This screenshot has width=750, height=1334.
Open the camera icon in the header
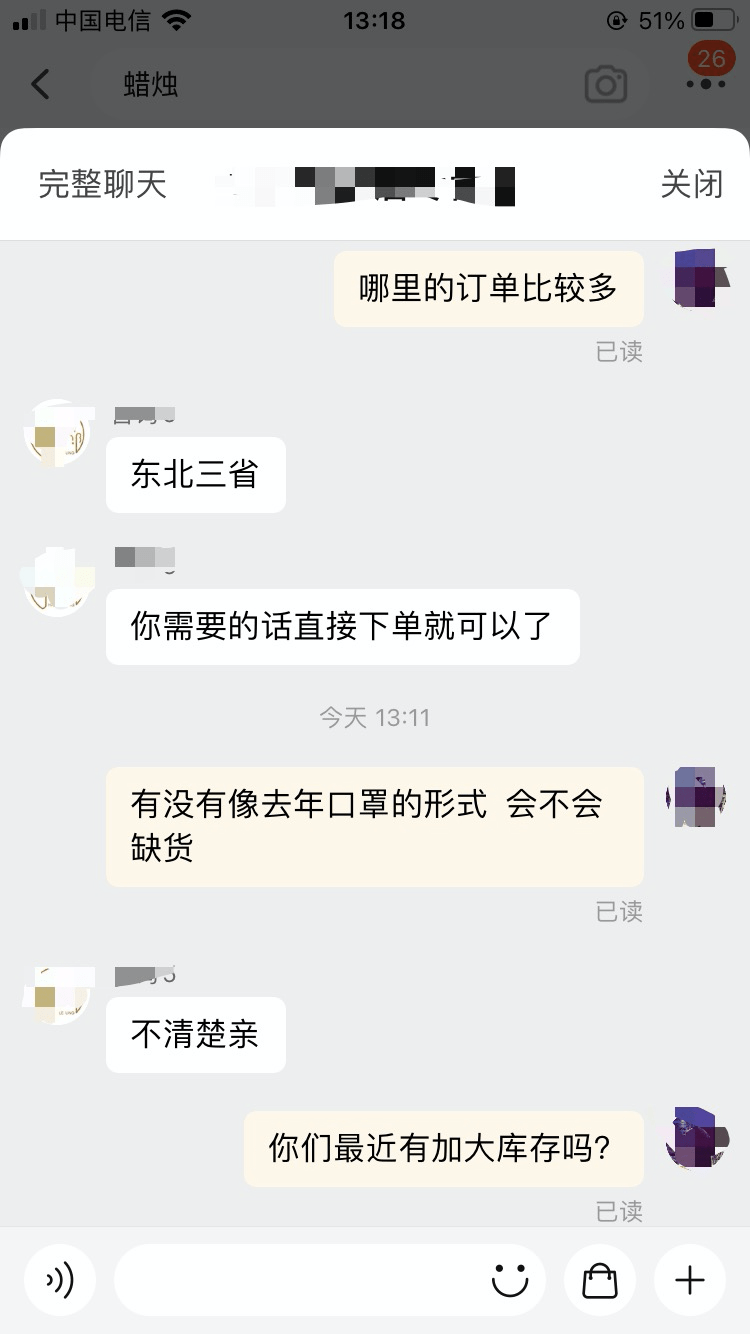coord(606,84)
